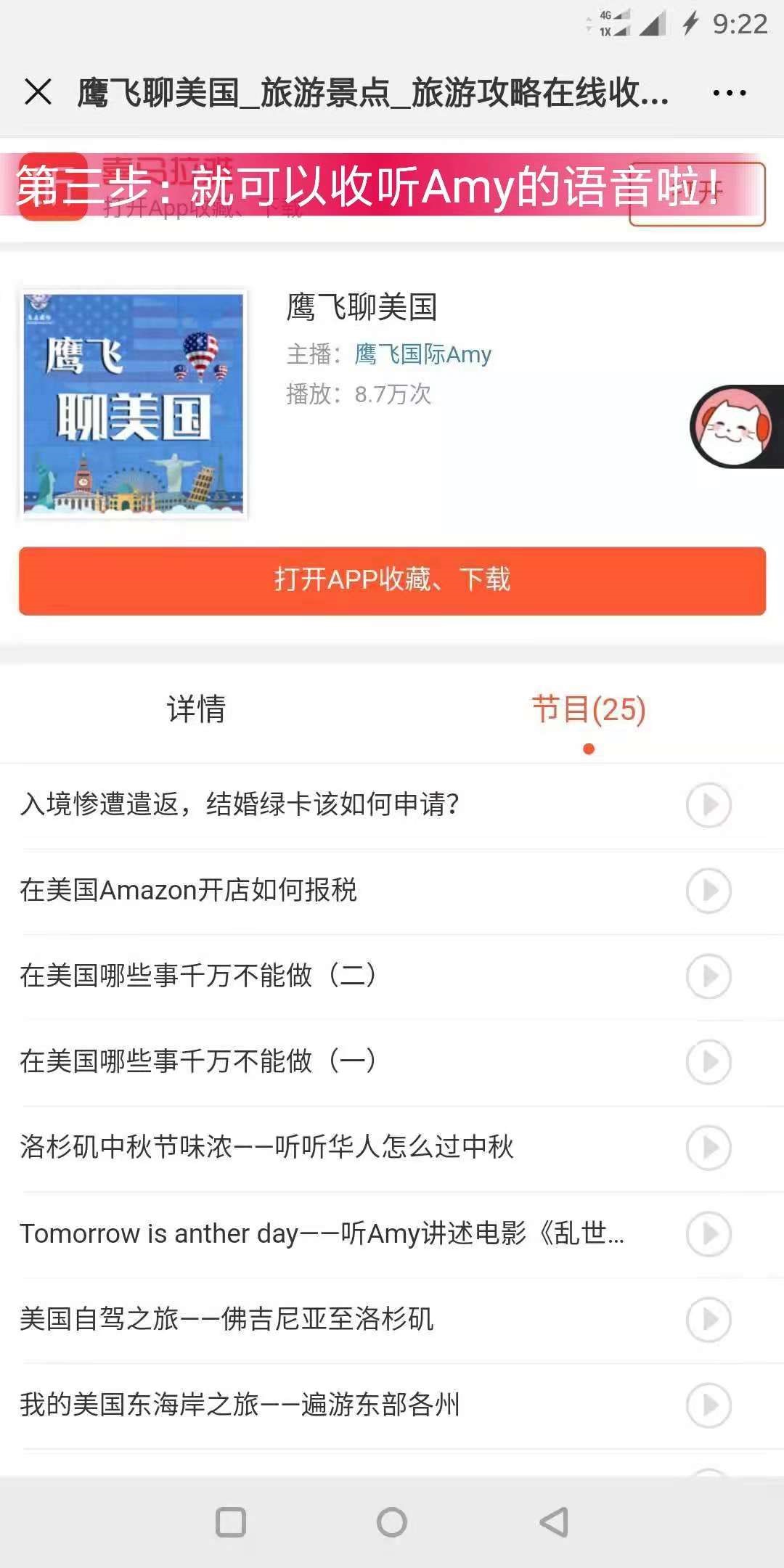Open the three-dot overflow menu
The image size is (784, 1568).
(x=729, y=93)
